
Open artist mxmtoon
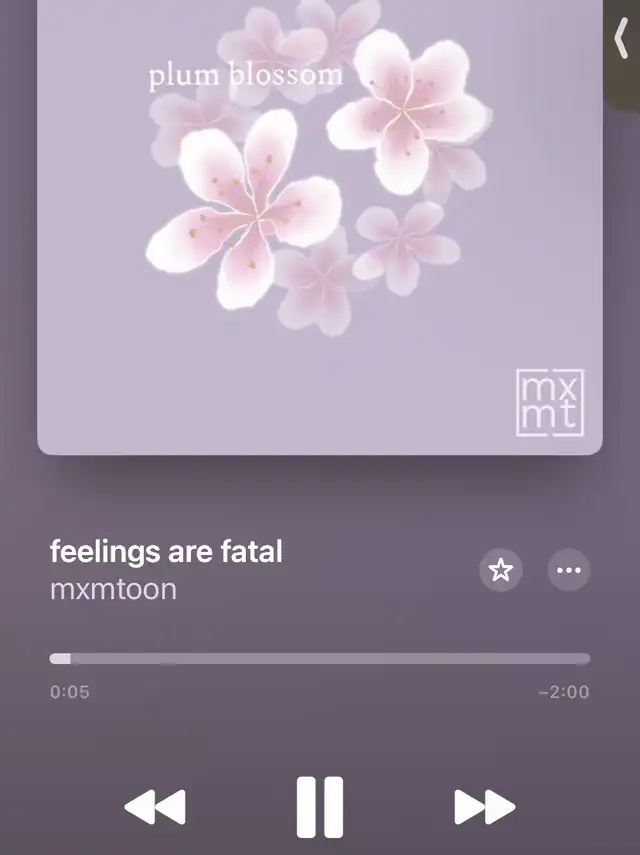pyautogui.click(x=113, y=588)
